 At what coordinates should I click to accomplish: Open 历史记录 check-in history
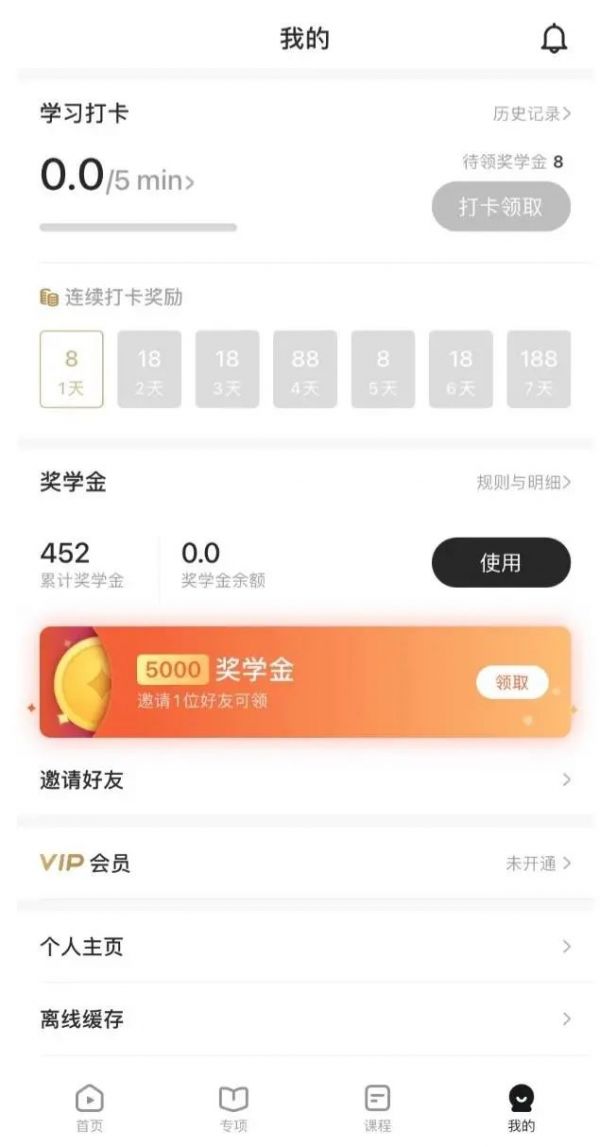click(531, 114)
